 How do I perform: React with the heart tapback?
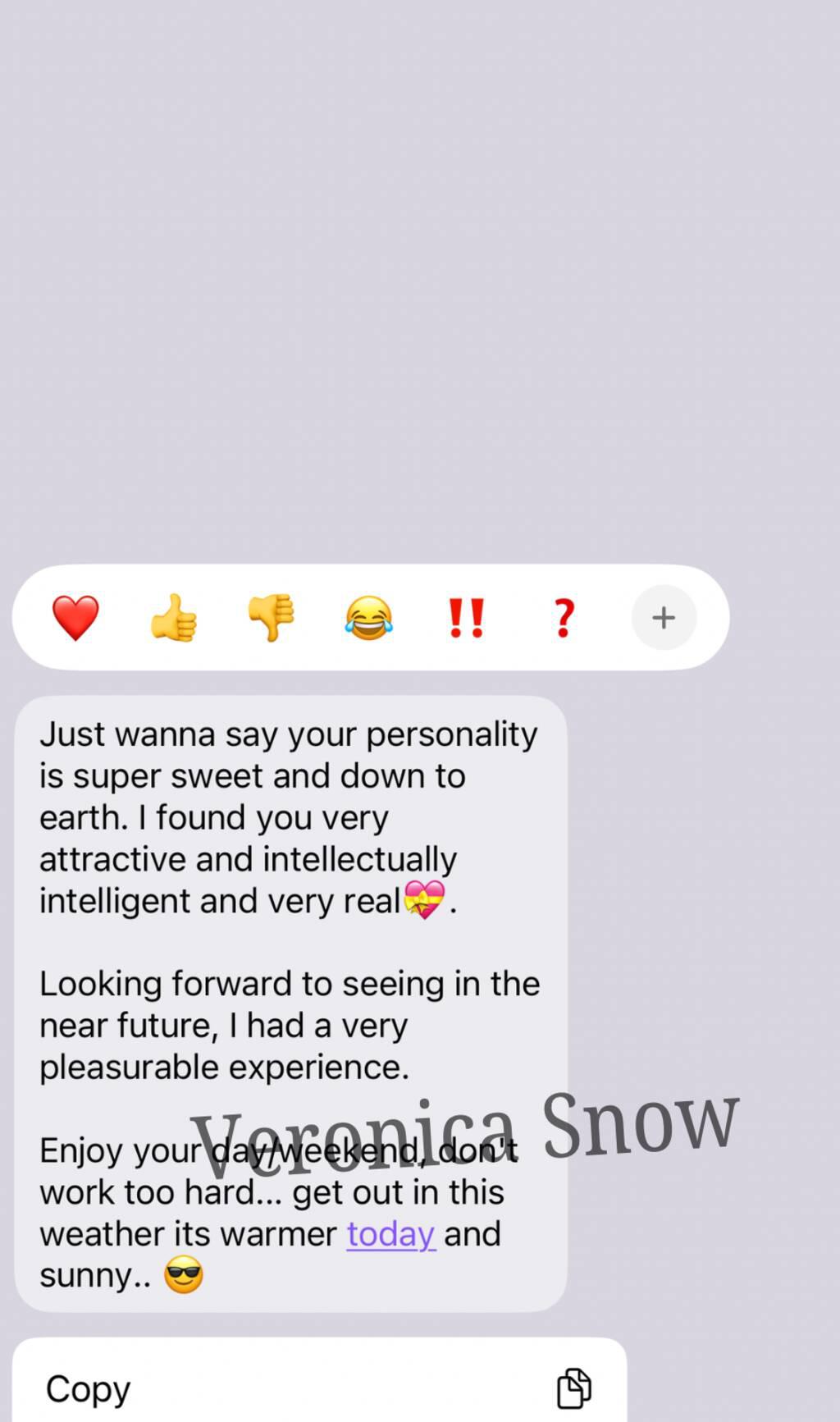pos(75,618)
